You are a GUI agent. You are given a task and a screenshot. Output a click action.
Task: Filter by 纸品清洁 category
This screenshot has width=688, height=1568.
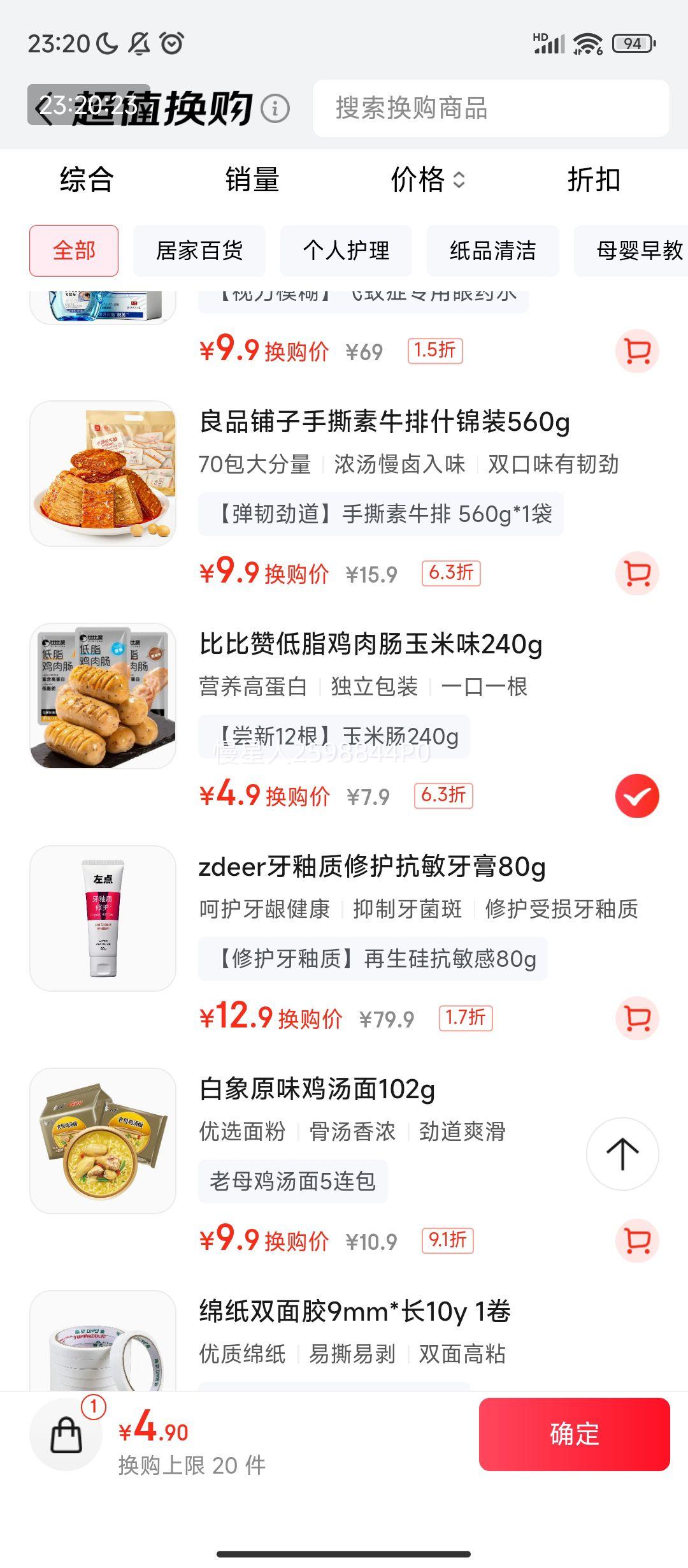click(x=492, y=250)
